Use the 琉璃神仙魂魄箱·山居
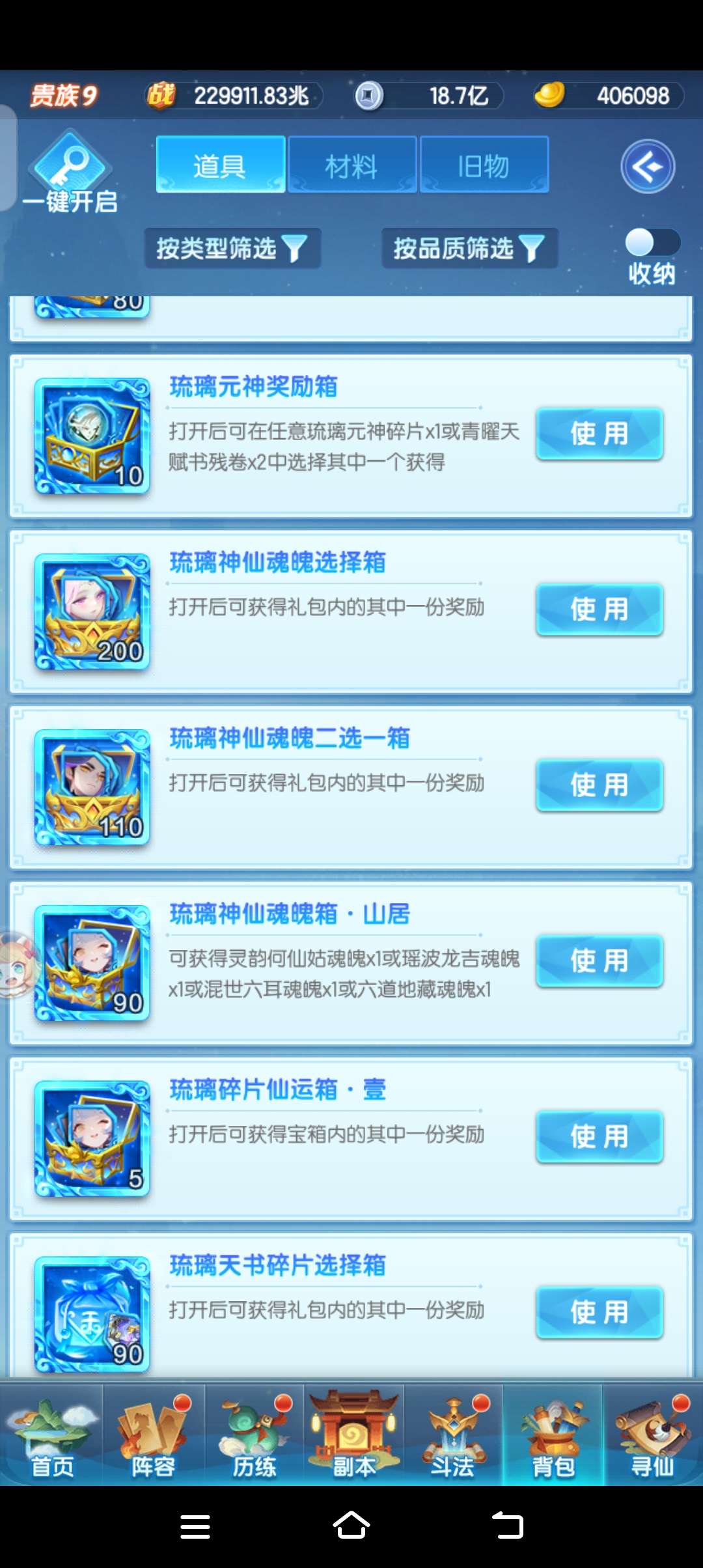This screenshot has width=703, height=1568. tap(599, 961)
